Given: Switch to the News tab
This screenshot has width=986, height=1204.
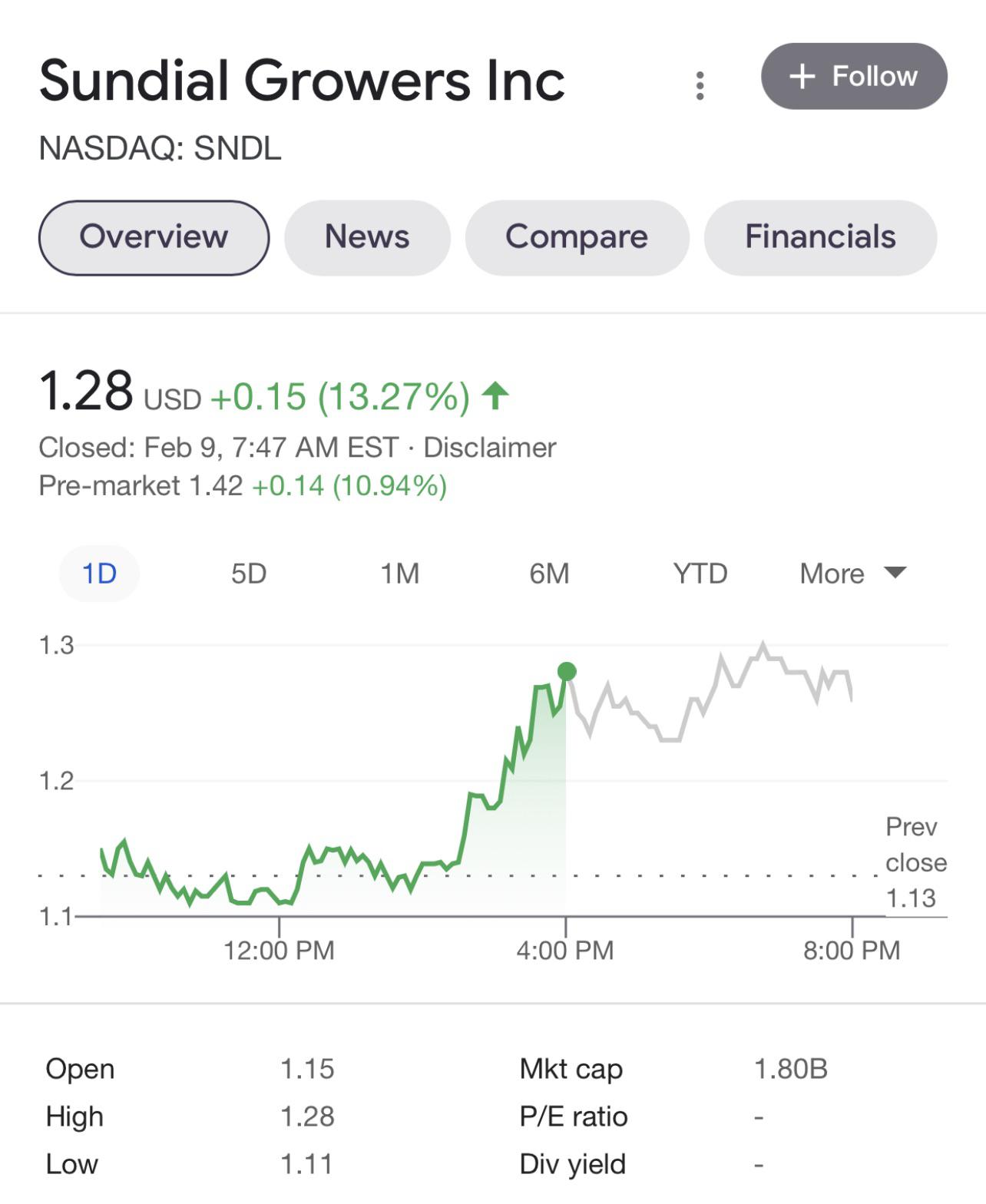Looking at the screenshot, I should click(367, 237).
